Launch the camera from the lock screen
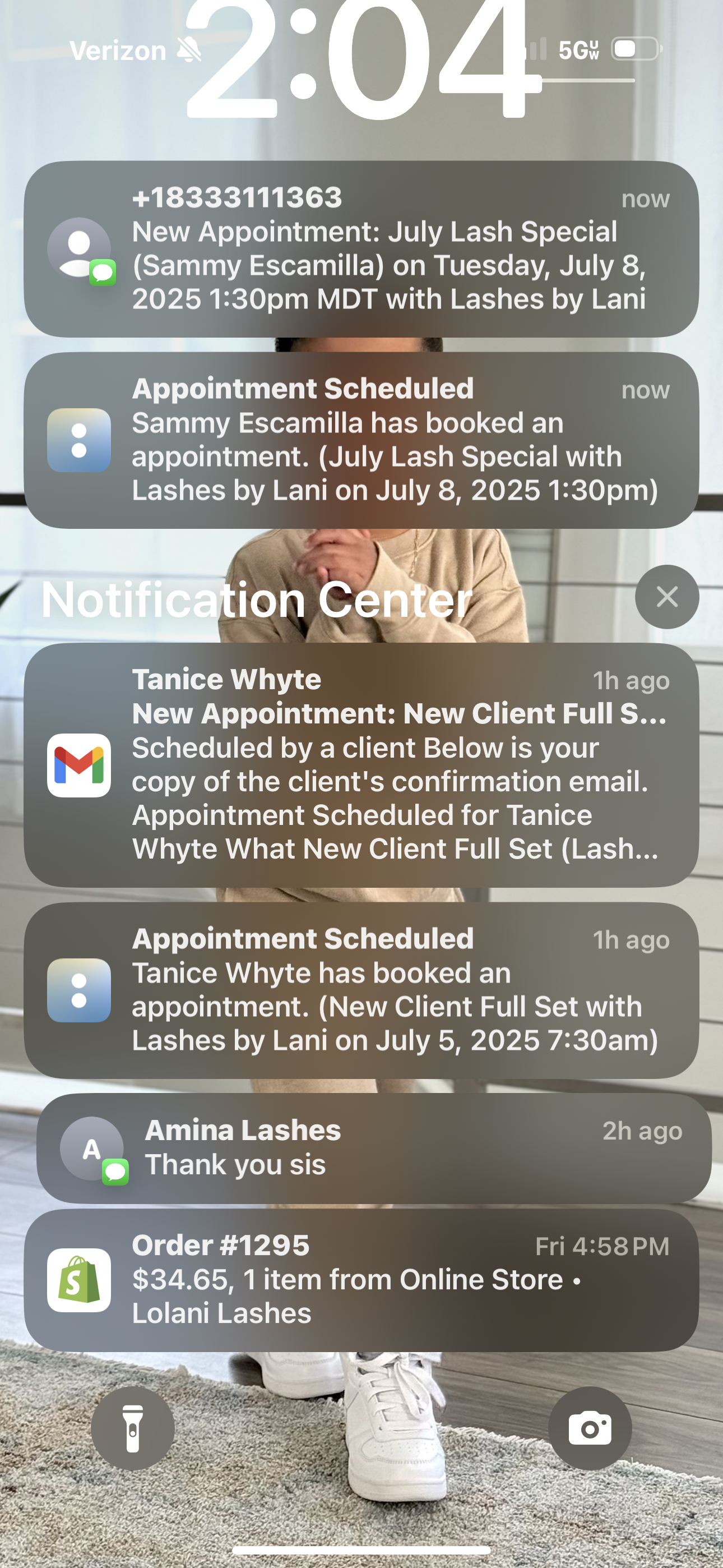The width and height of the screenshot is (723, 1568). tap(589, 1428)
